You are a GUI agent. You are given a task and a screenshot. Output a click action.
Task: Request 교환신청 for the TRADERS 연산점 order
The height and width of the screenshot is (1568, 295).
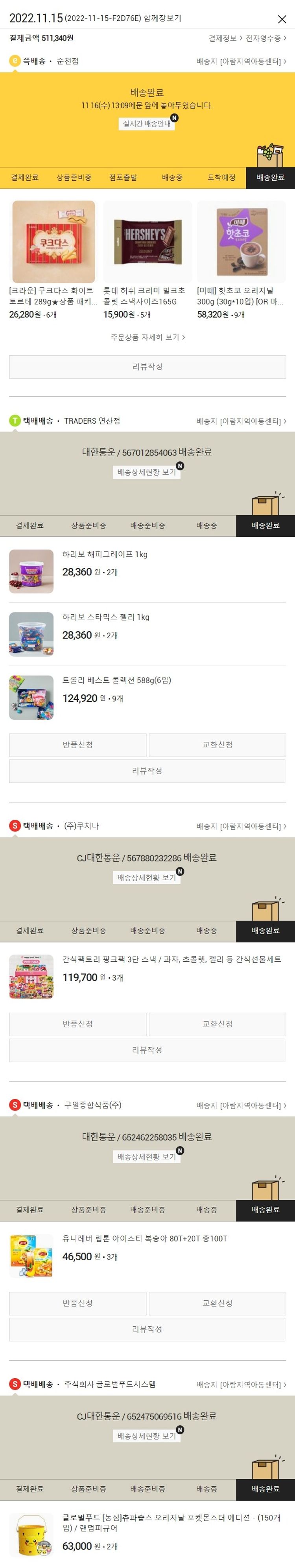point(217,745)
